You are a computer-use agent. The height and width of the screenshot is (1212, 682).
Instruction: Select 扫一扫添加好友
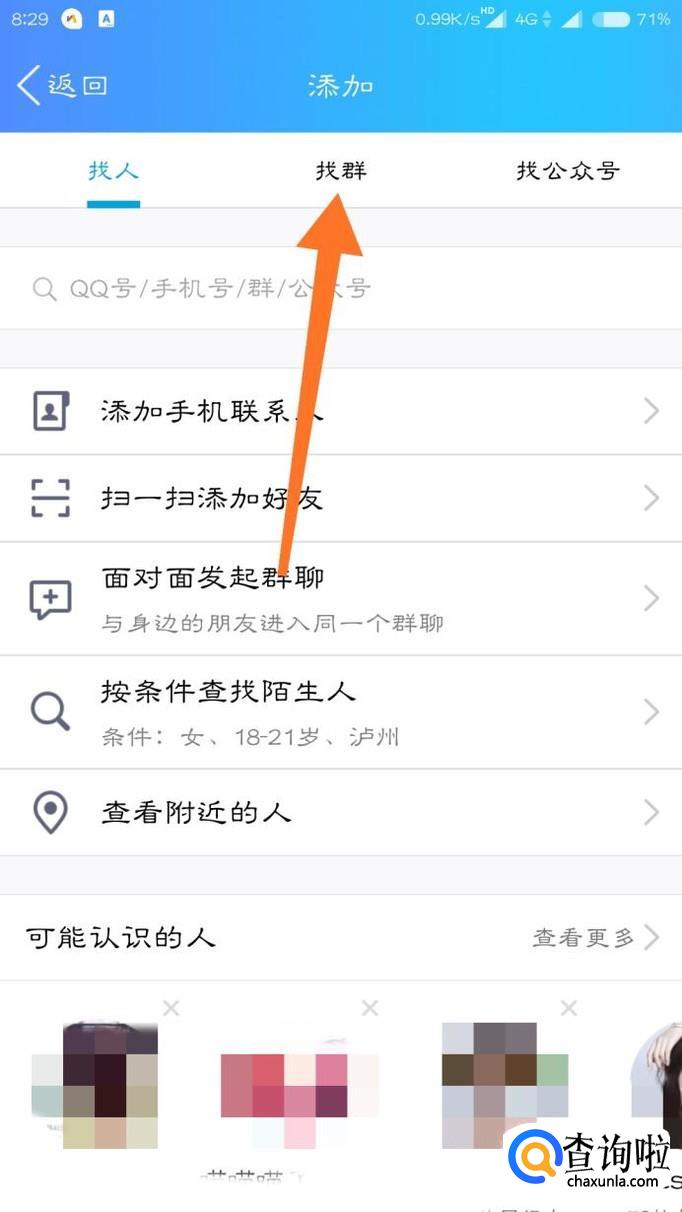coord(340,497)
